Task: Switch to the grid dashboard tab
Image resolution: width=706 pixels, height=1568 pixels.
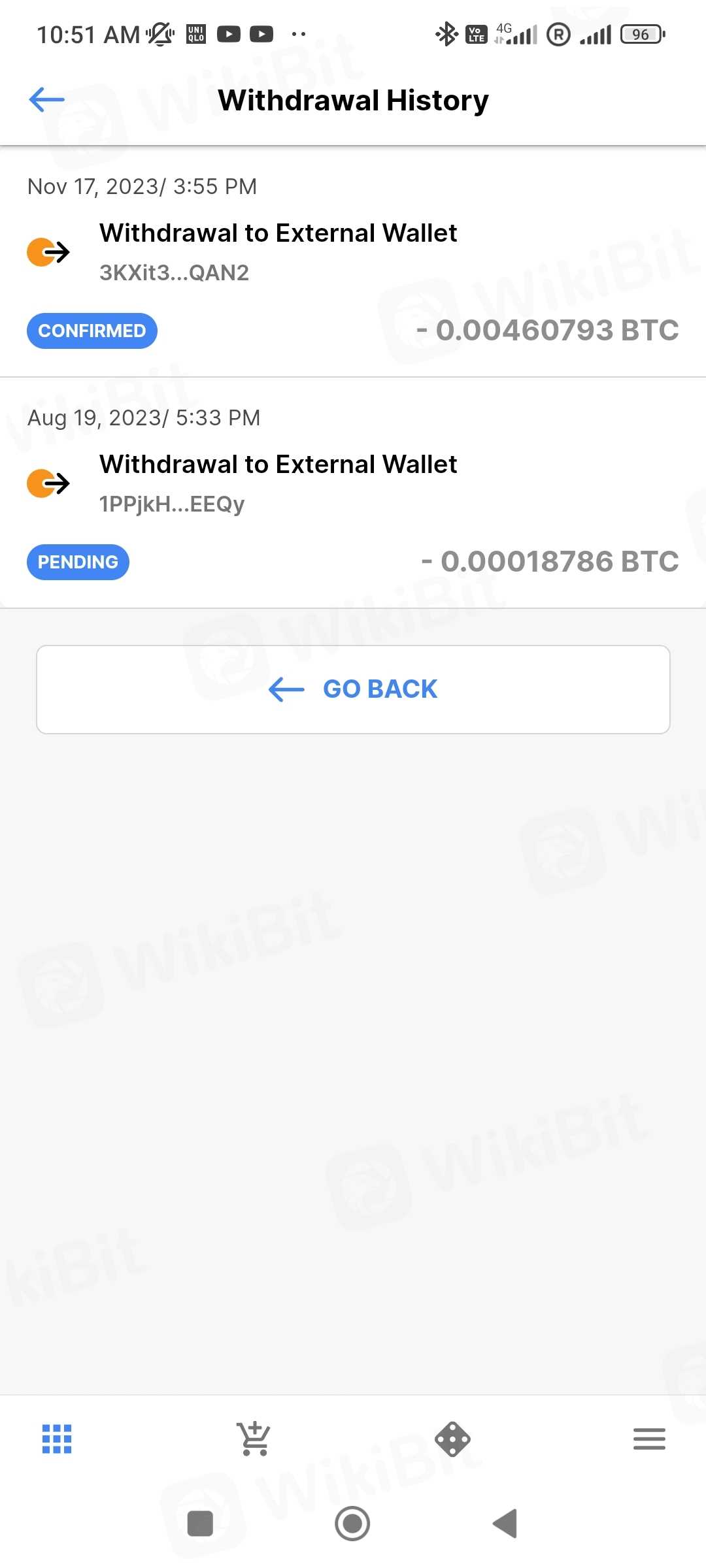Action: click(57, 1439)
